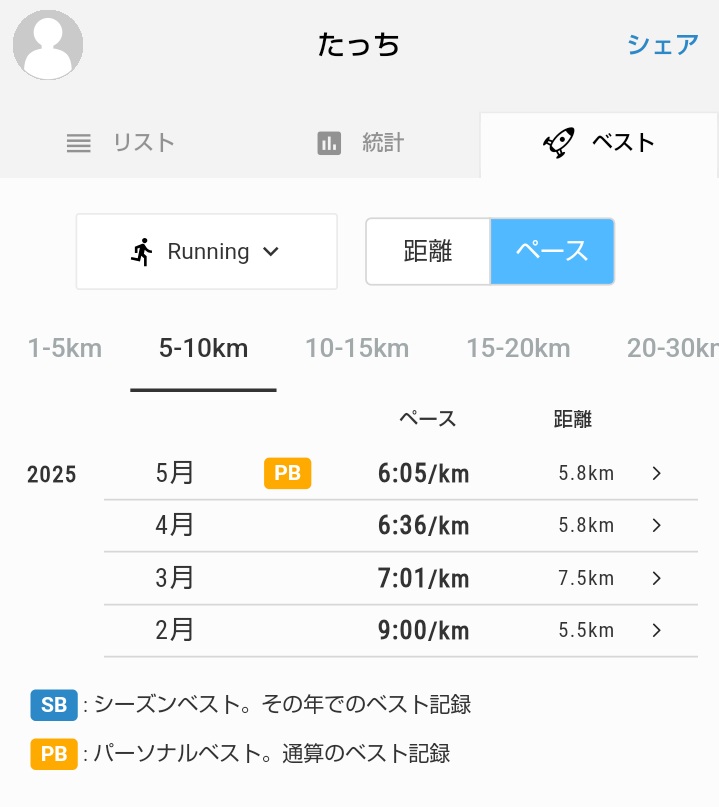Select the ペース segment
The width and height of the screenshot is (719, 807).
click(x=552, y=252)
